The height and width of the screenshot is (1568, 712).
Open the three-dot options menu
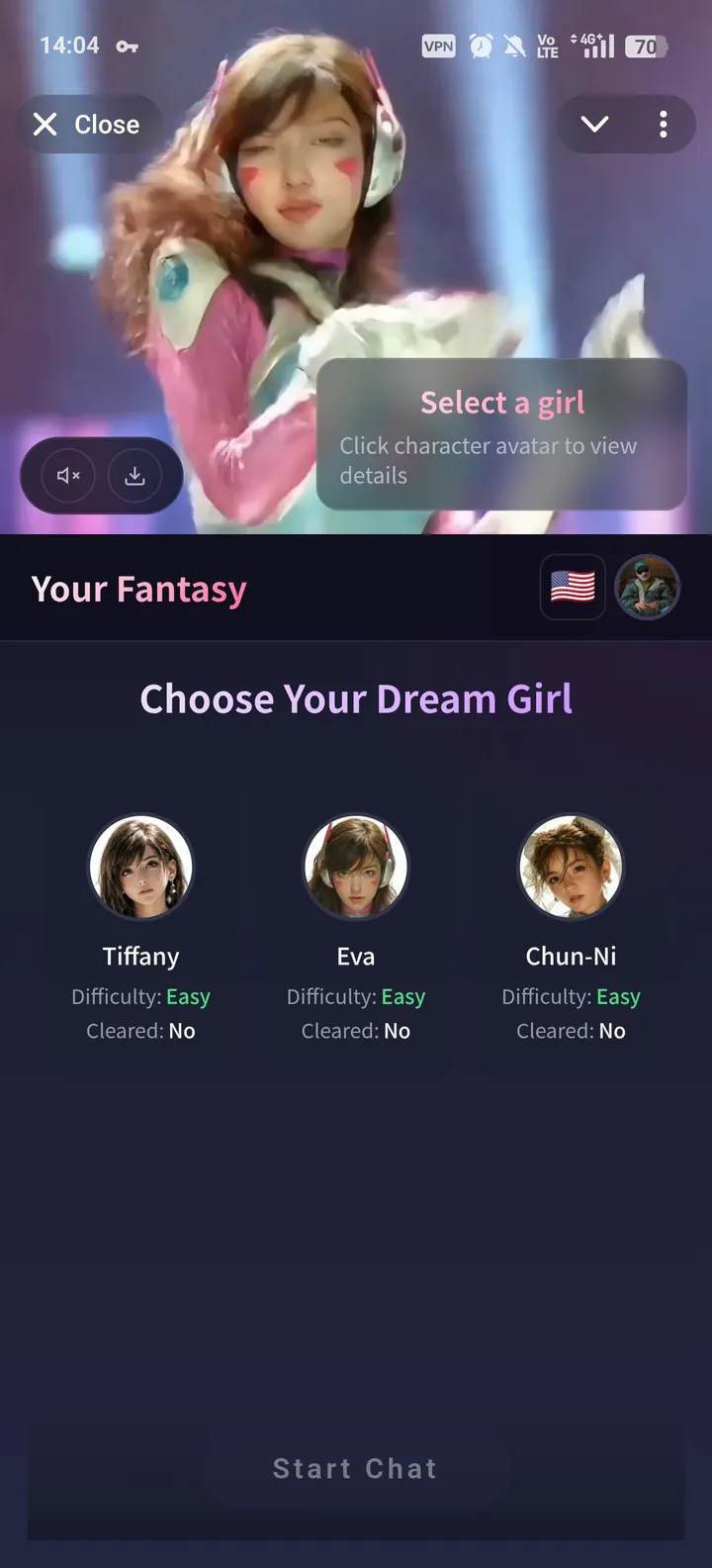664,124
